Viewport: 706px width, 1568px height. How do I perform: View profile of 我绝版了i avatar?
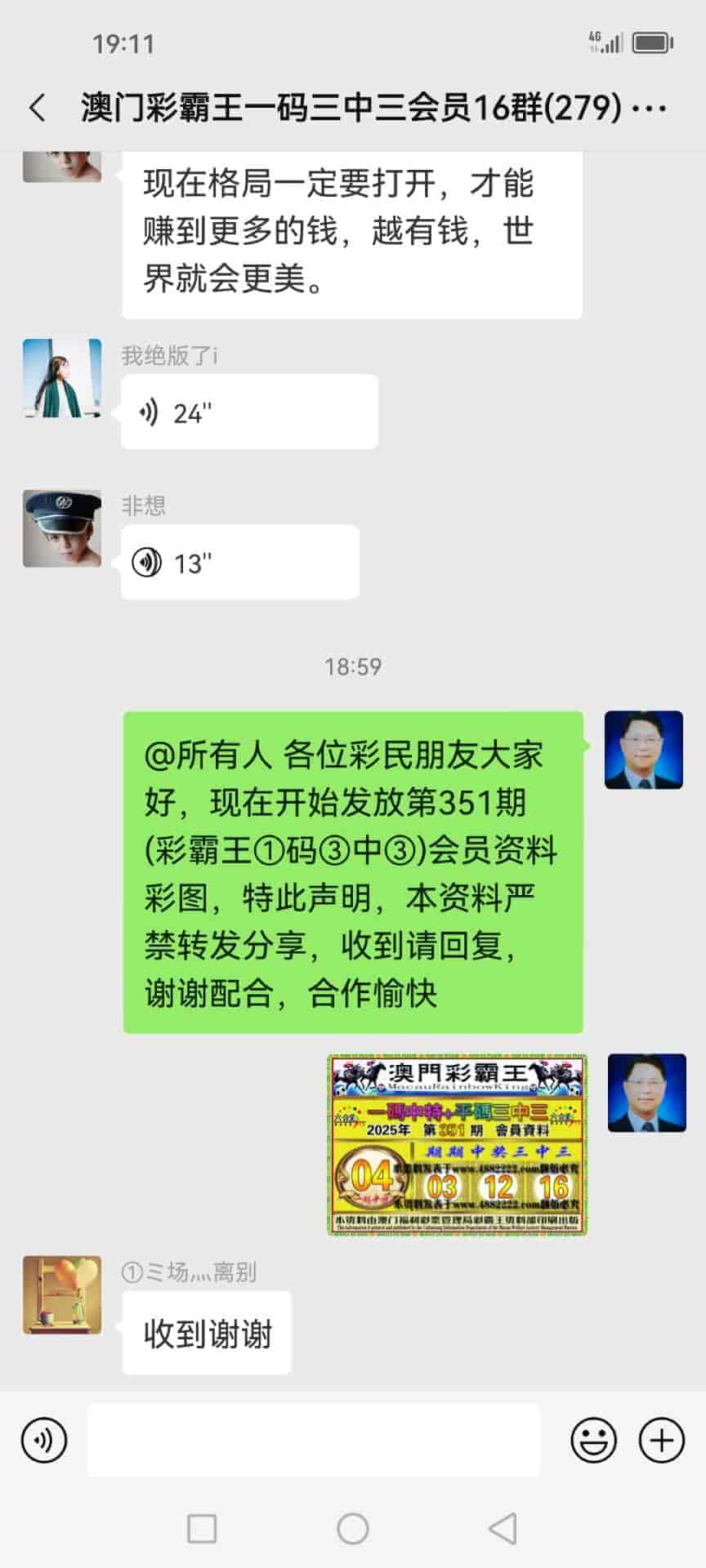point(62,378)
